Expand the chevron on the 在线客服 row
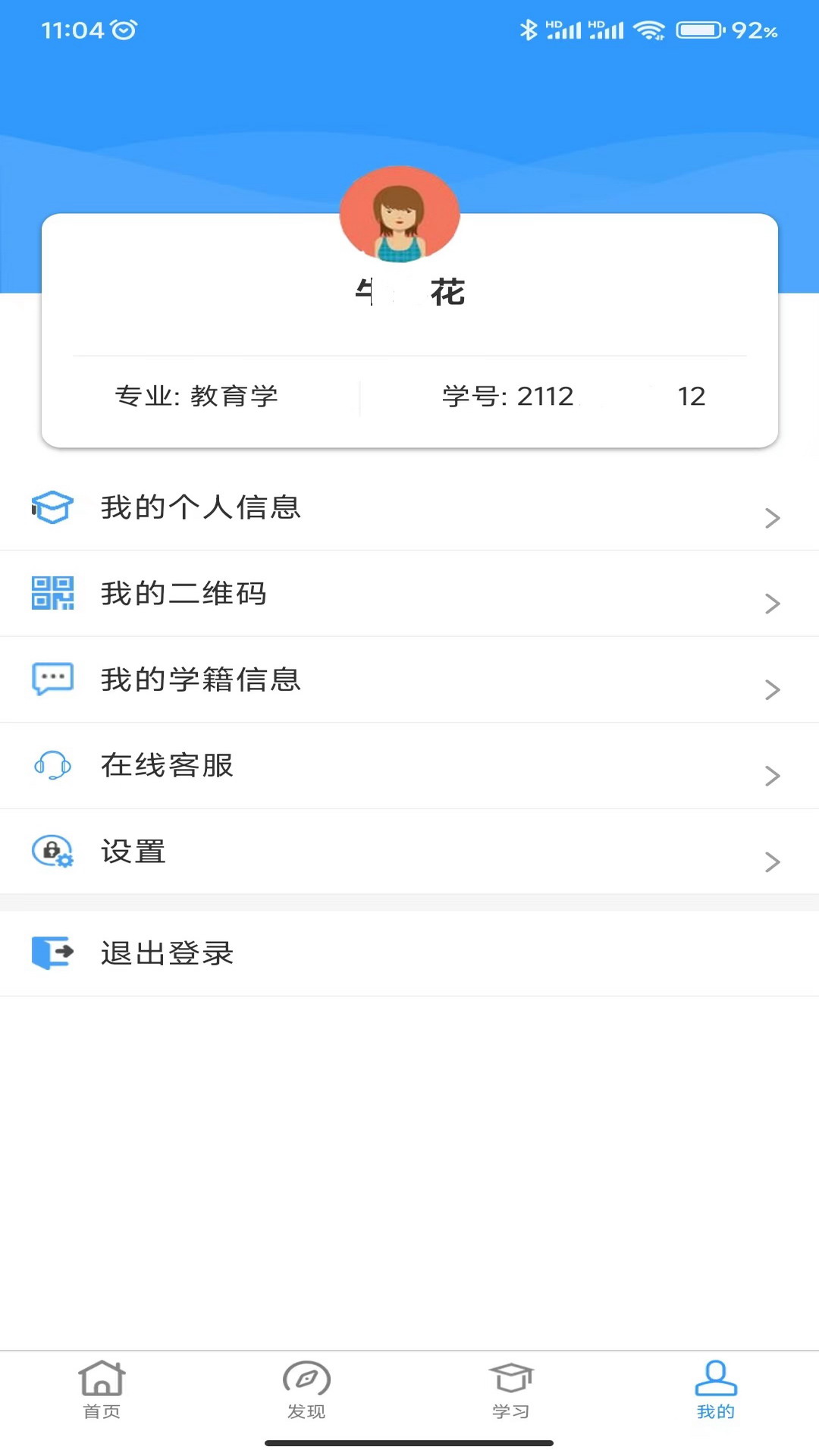The width and height of the screenshot is (819, 1456). 773,776
